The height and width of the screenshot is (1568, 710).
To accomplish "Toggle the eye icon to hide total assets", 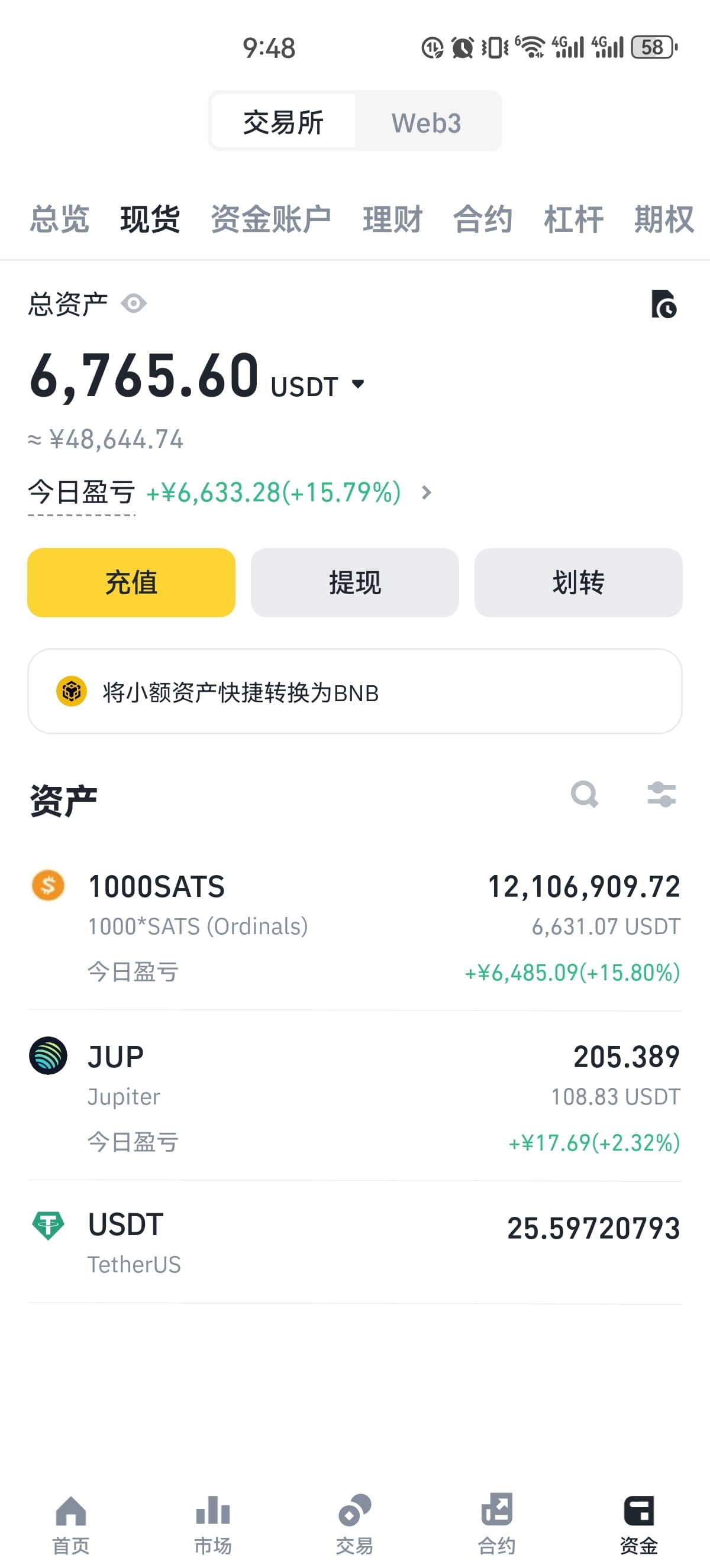I will (x=134, y=303).
